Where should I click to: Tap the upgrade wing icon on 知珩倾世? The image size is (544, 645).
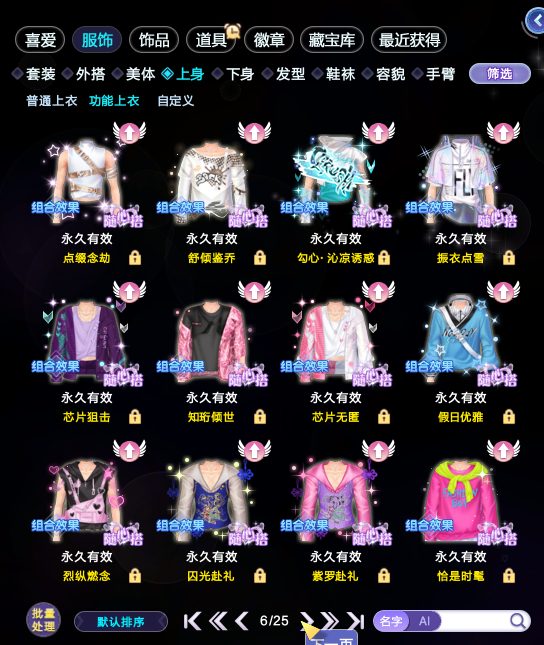click(254, 291)
